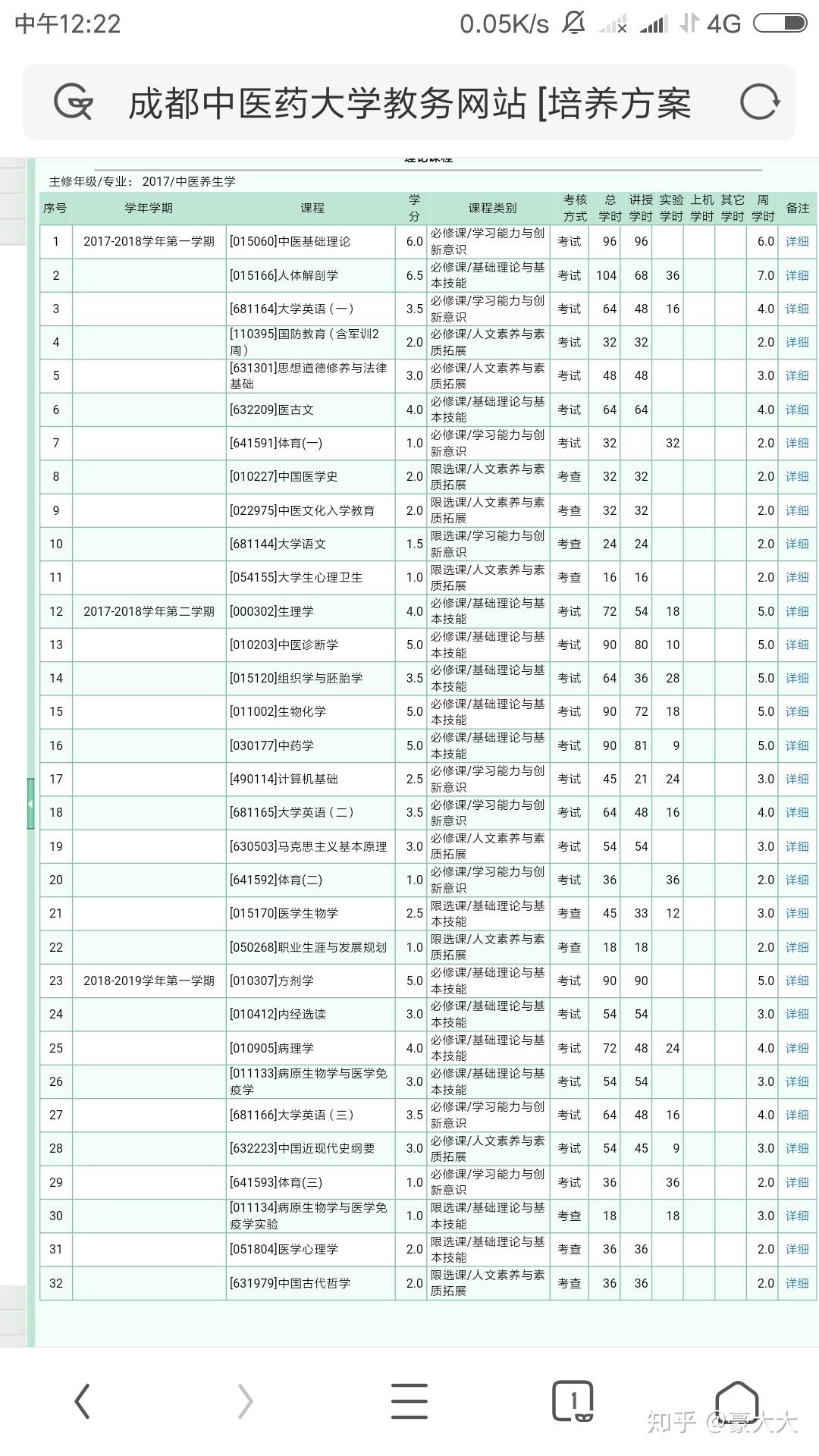Open the search engine icon in address bar
Screen dimensions: 819x1456
(74, 102)
